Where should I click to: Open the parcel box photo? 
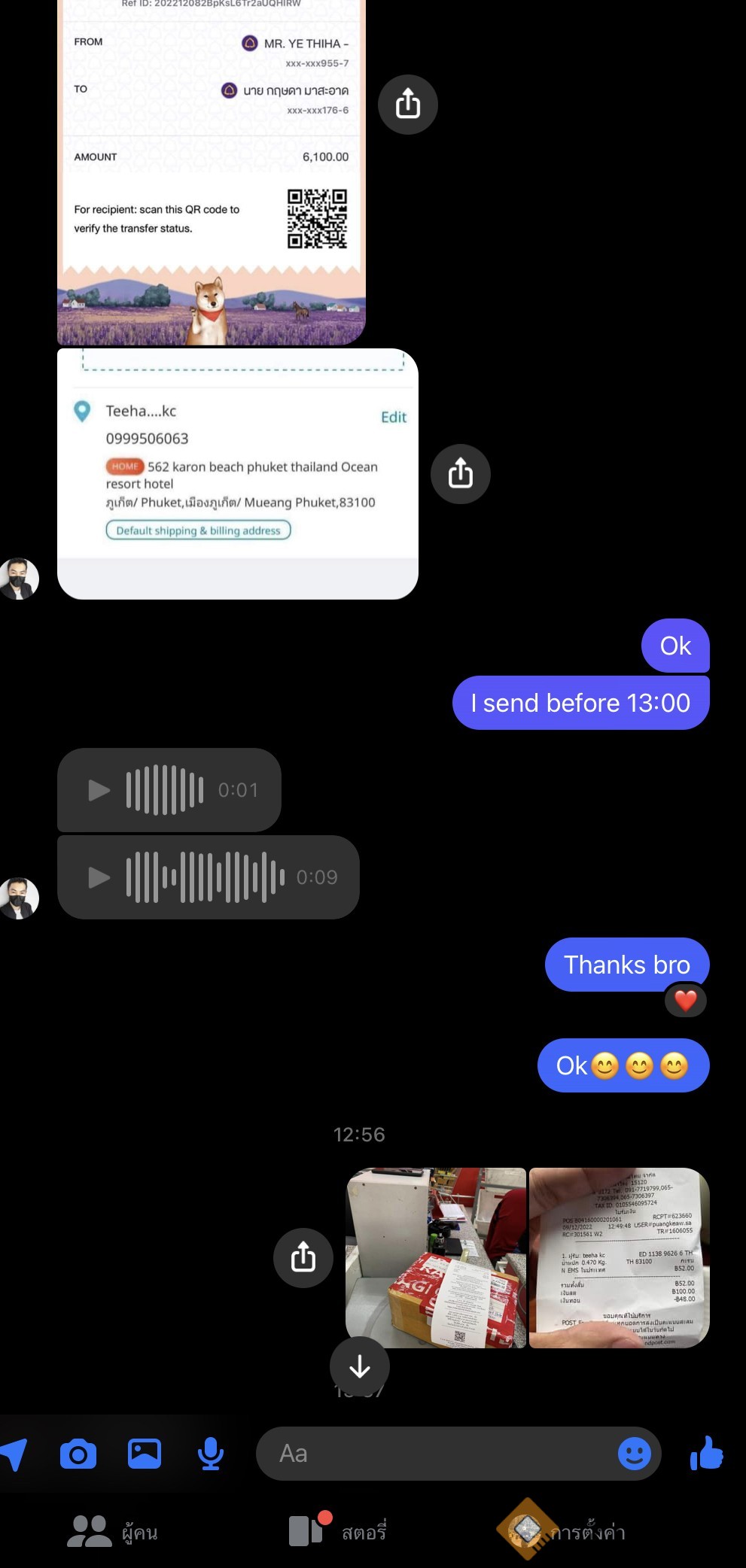(435, 1257)
